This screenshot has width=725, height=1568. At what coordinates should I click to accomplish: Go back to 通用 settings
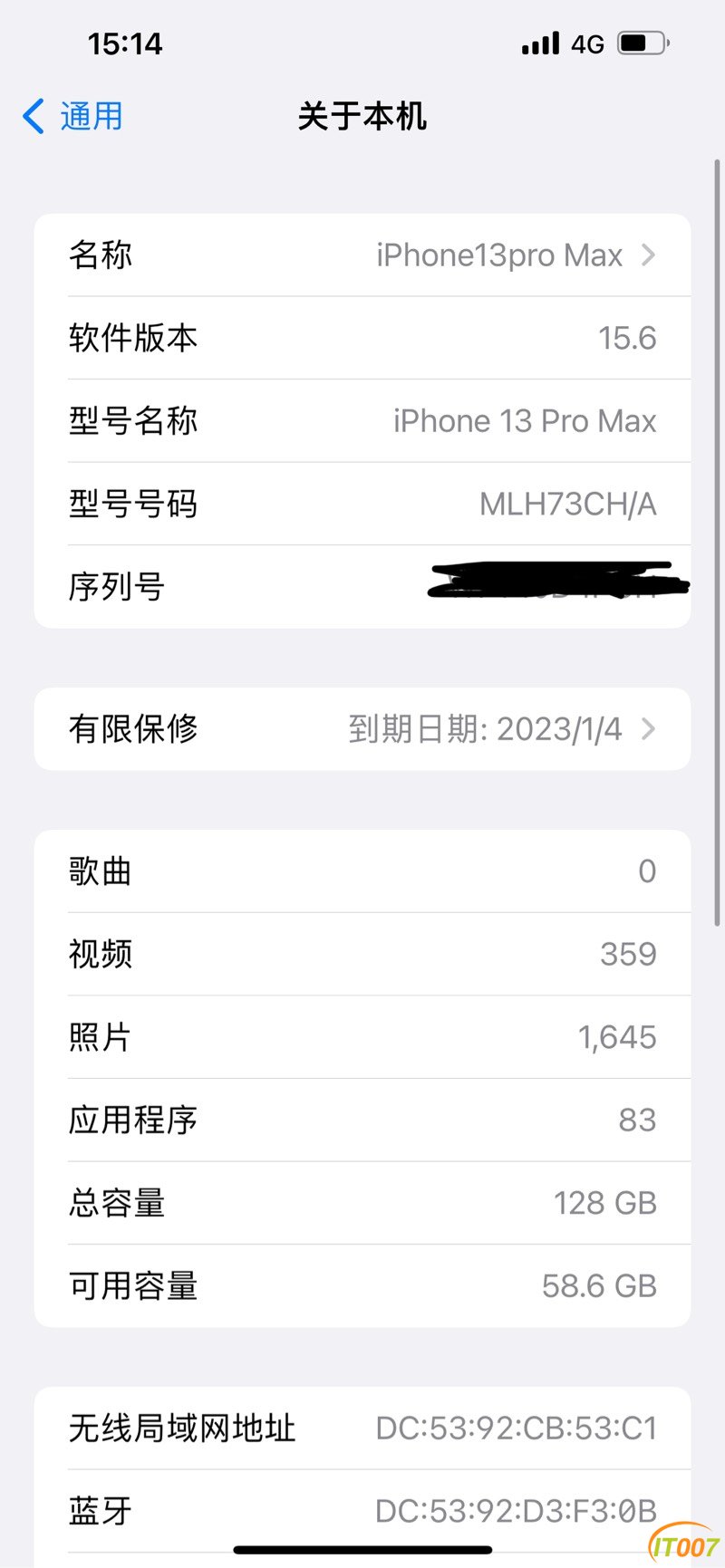point(74,117)
